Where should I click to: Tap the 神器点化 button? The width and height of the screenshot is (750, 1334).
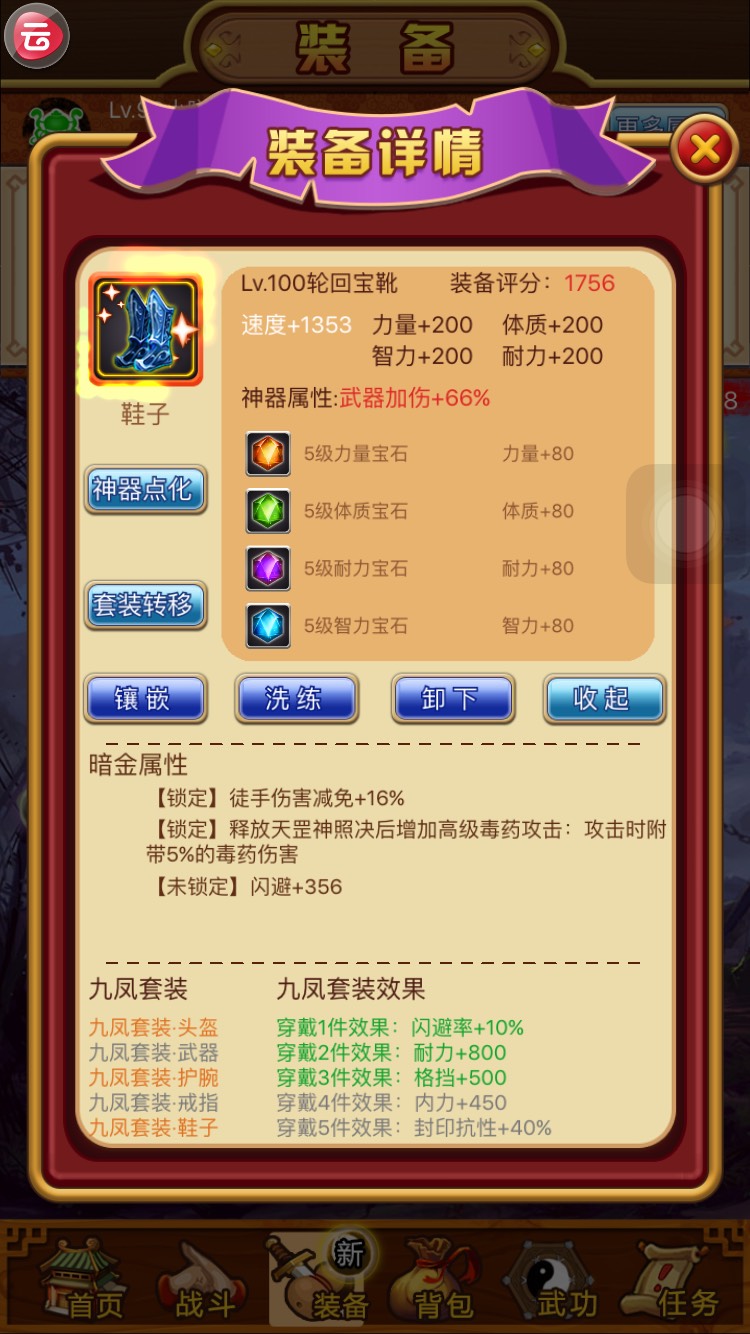[145, 489]
